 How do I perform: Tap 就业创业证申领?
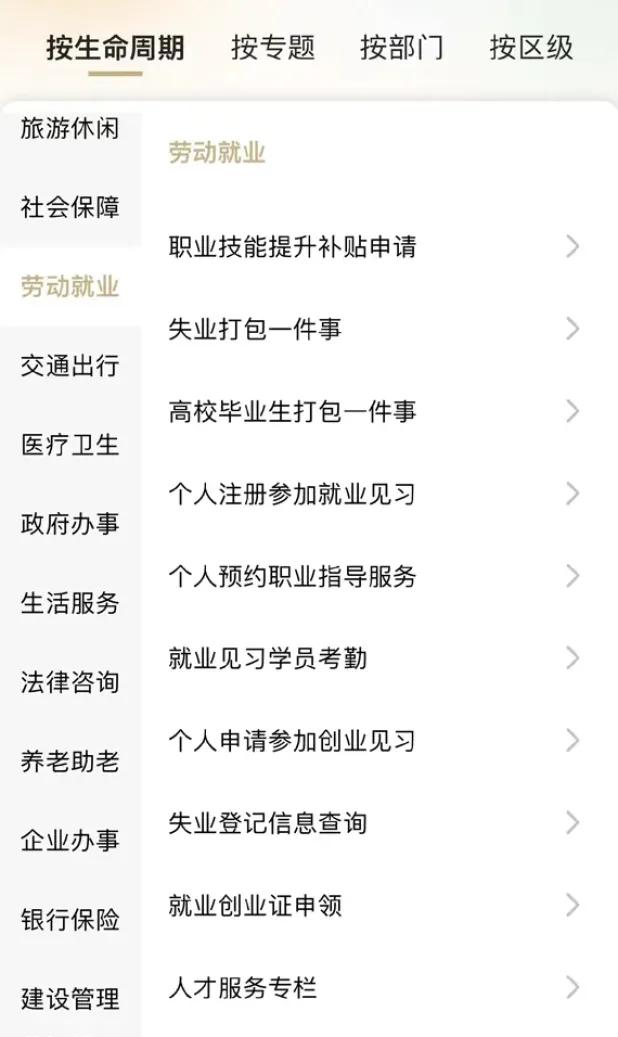[x=374, y=905]
